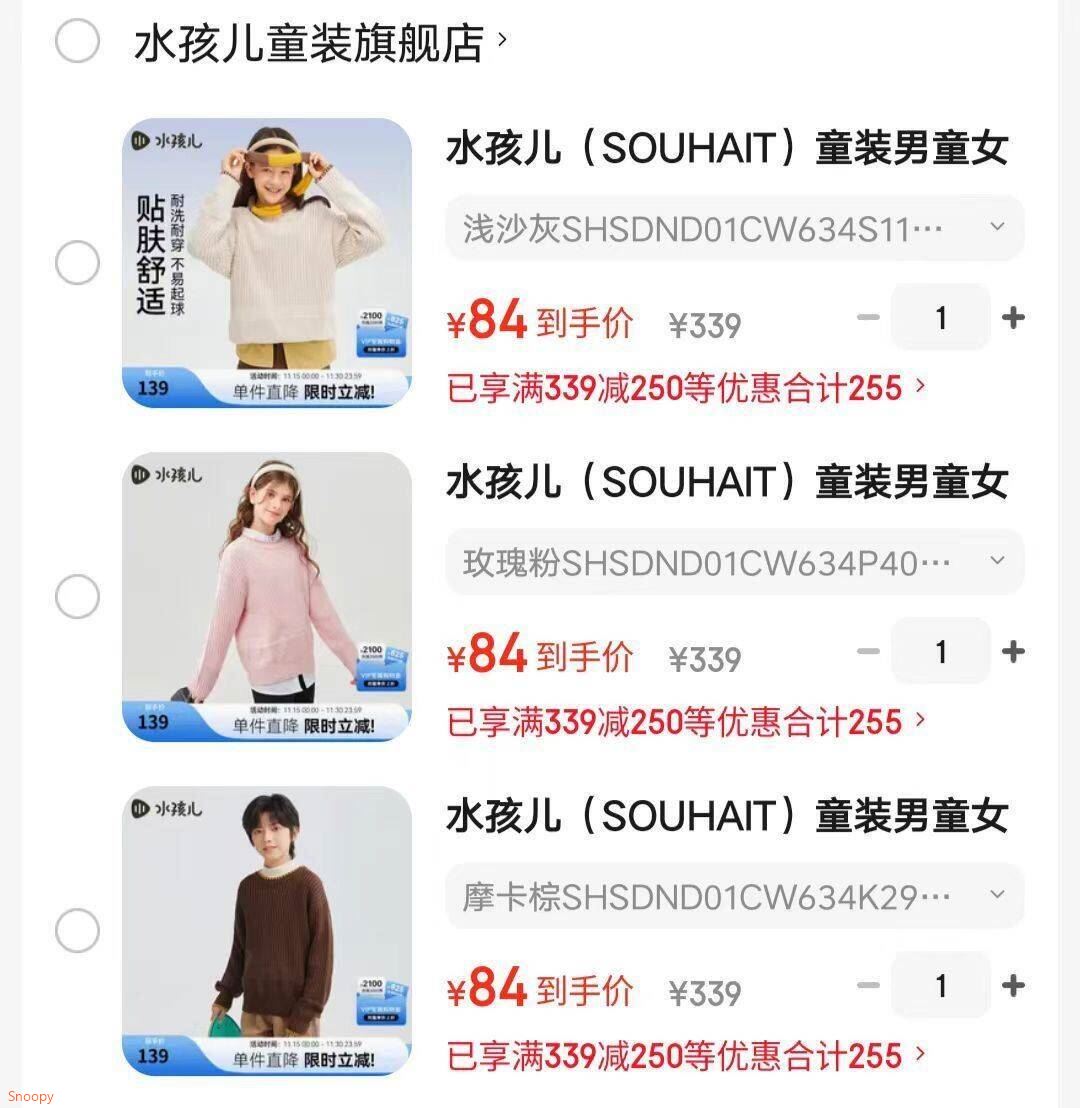Increase quantity of the 浅沙灰 sweater
The width and height of the screenshot is (1080, 1108).
click(1013, 318)
